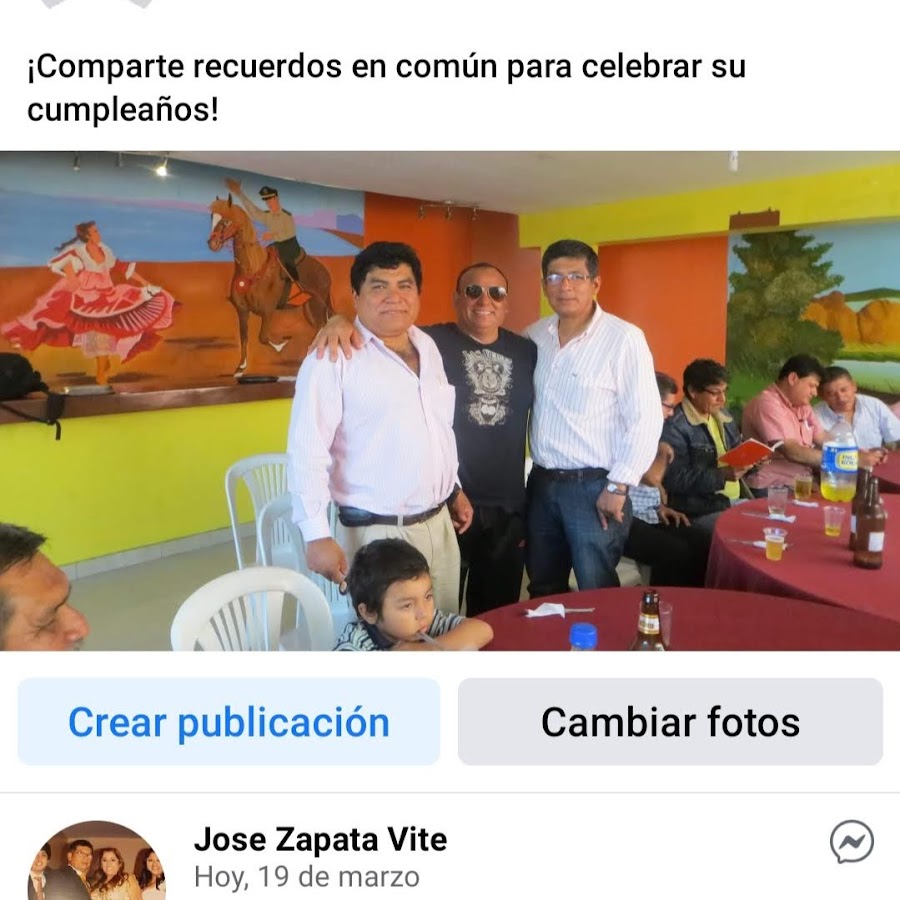This screenshot has height=900, width=900.
Task: Tap the Crear publicación button
Action: tap(229, 722)
